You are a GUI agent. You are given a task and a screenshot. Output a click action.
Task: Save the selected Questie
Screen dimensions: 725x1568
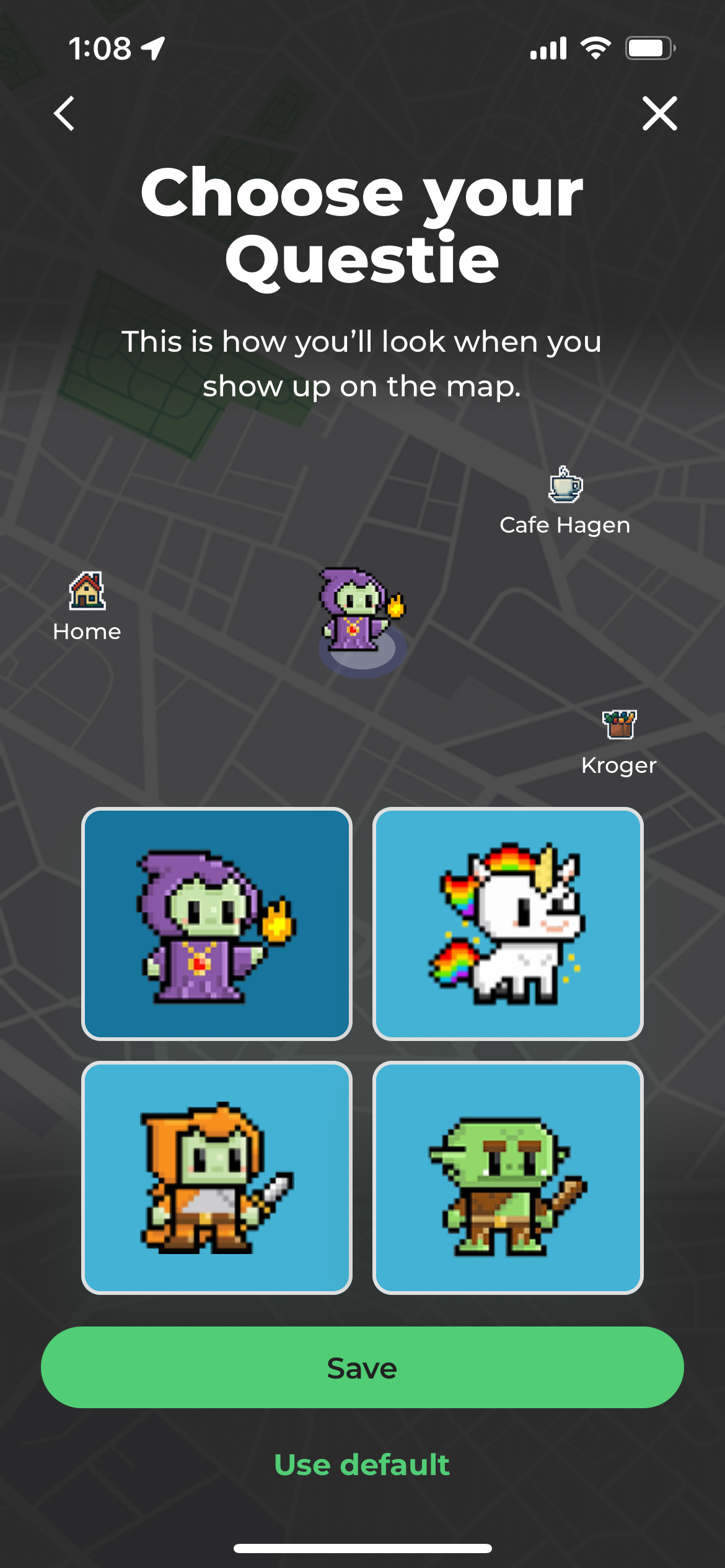pyautogui.click(x=362, y=1367)
